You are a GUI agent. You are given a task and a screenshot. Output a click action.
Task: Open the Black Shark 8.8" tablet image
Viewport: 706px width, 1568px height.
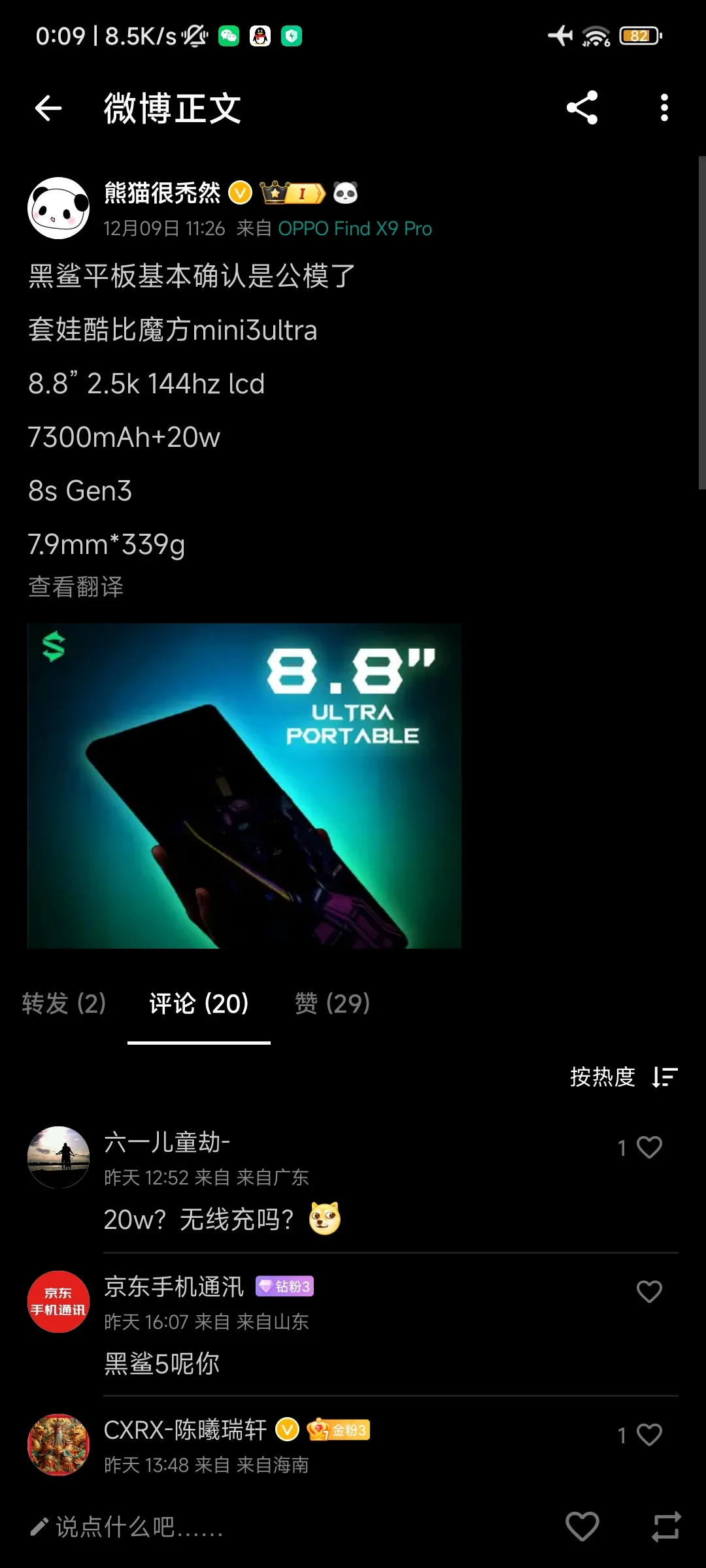pos(244,785)
